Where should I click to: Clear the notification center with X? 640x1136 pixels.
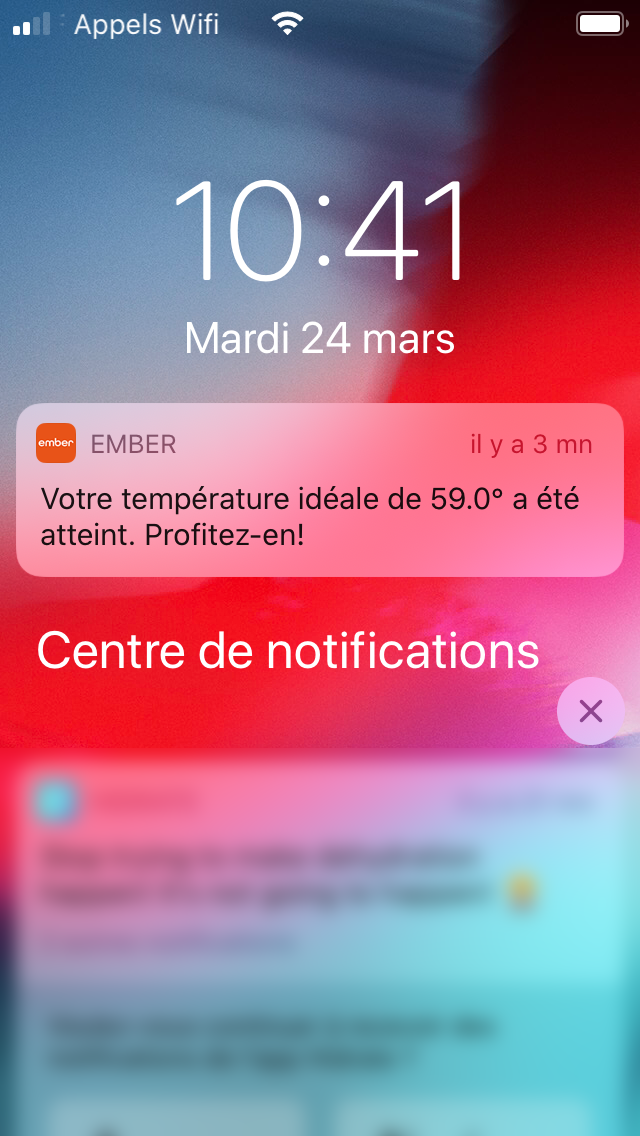[x=591, y=711]
